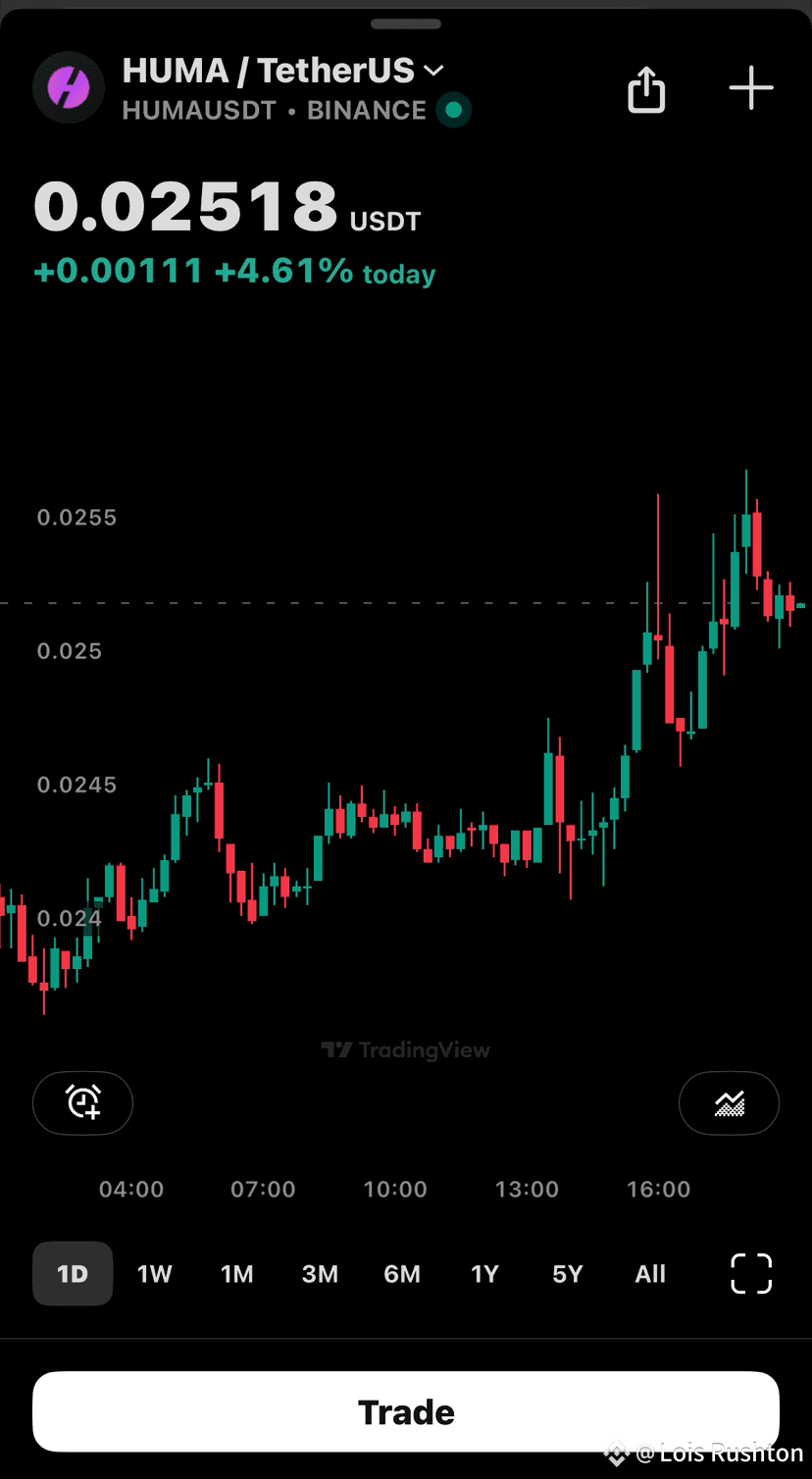
Task: Switch to the 1W time range
Action: click(x=155, y=1273)
